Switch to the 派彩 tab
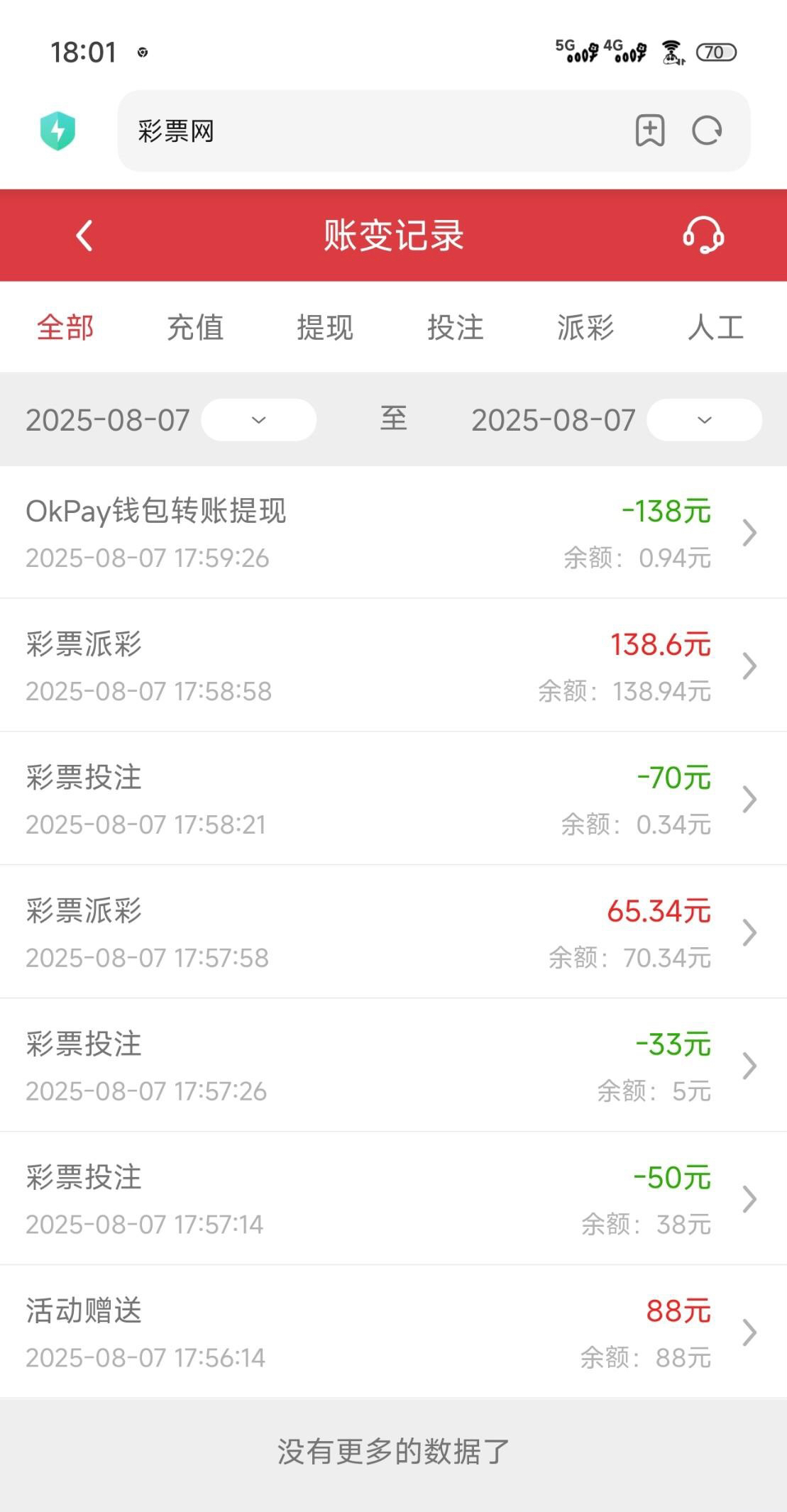The image size is (787, 1512). pyautogui.click(x=585, y=328)
